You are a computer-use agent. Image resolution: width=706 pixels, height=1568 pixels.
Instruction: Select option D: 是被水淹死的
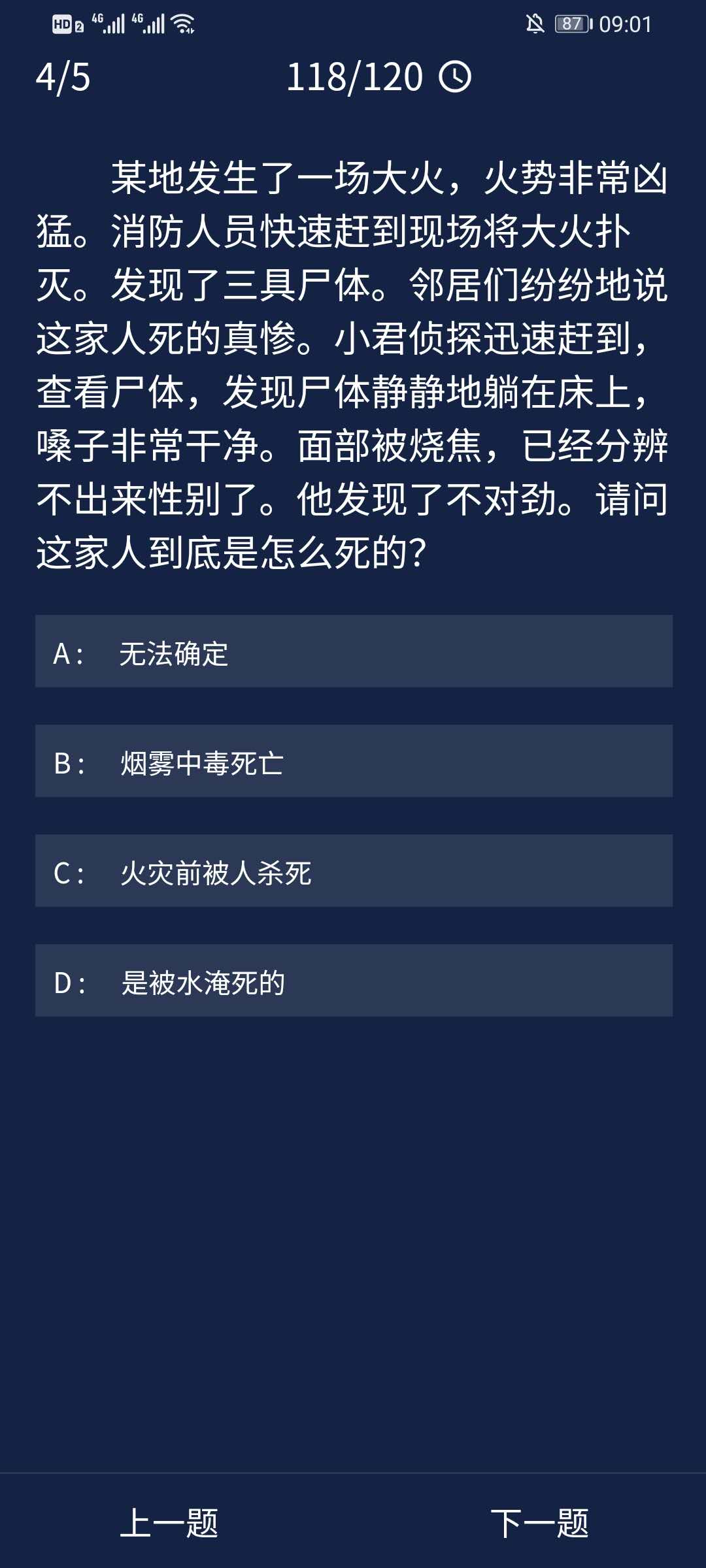point(353,981)
